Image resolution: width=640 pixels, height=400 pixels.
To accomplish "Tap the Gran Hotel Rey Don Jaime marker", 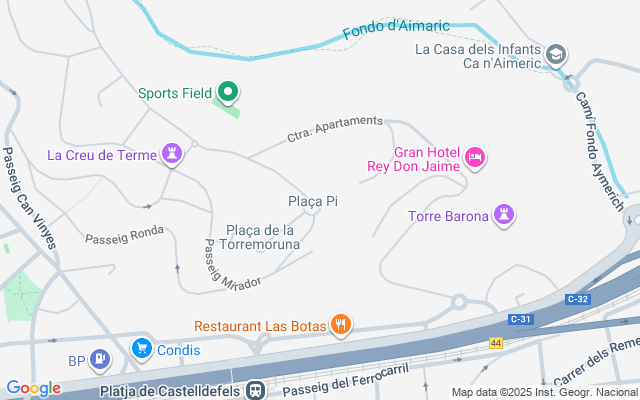I will tap(475, 155).
